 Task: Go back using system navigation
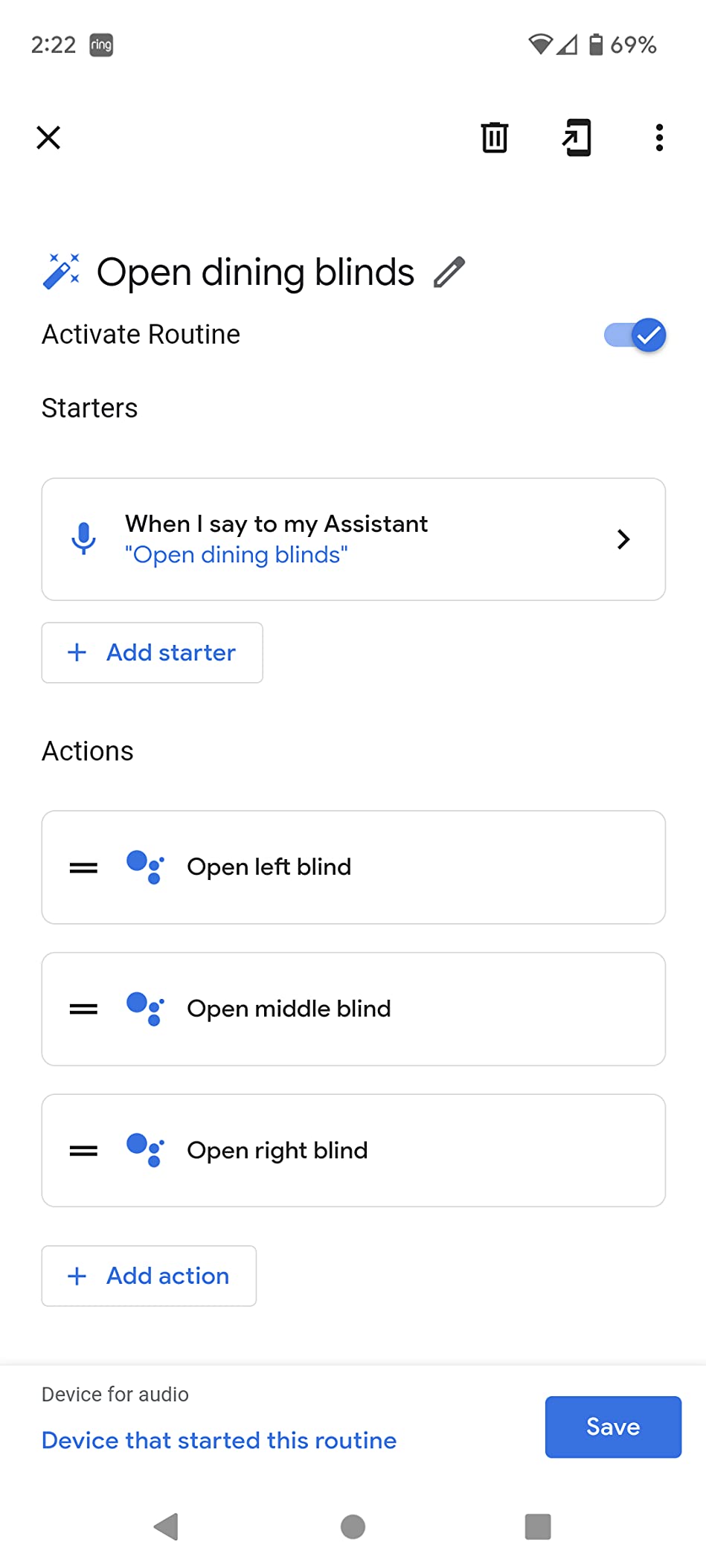click(166, 1526)
